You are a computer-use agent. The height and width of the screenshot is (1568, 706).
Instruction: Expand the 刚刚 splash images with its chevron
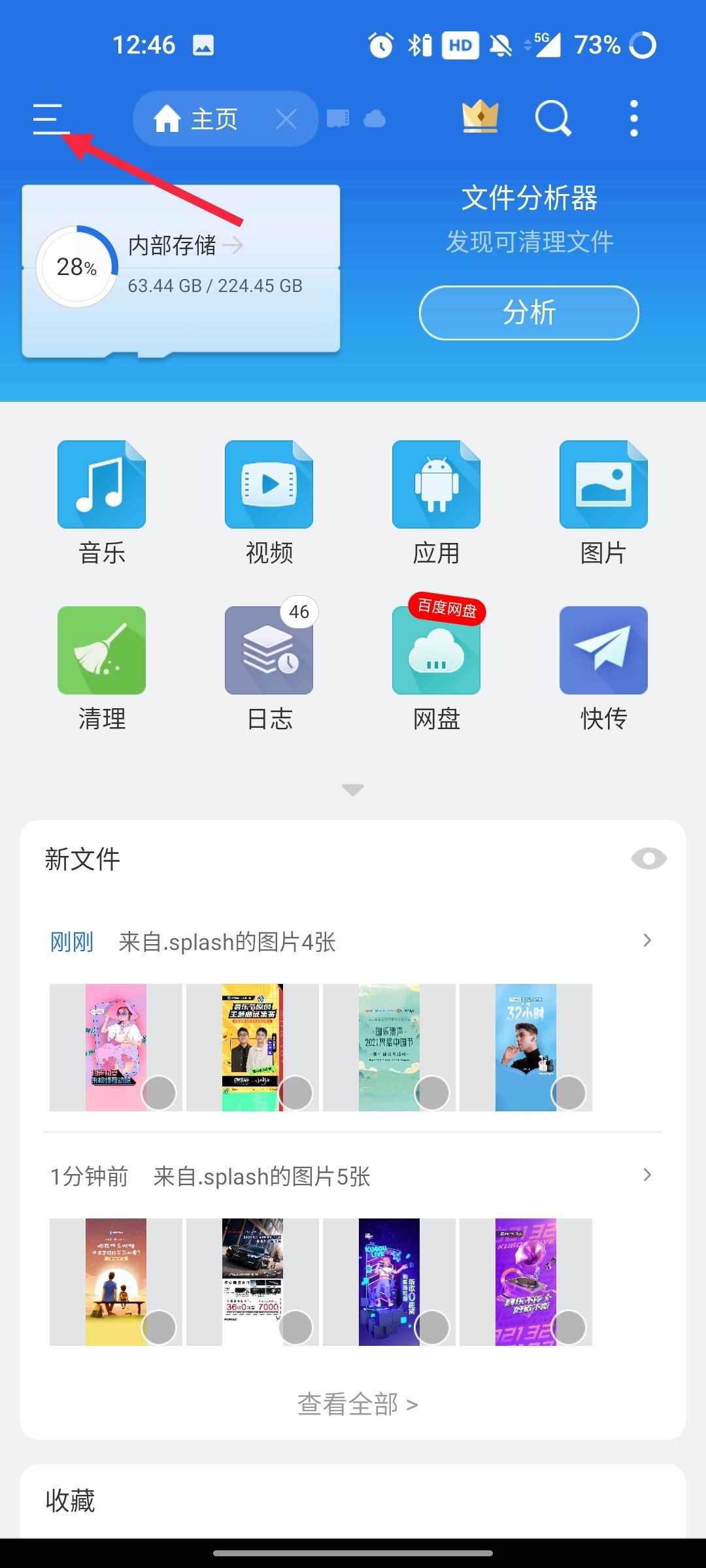click(647, 941)
